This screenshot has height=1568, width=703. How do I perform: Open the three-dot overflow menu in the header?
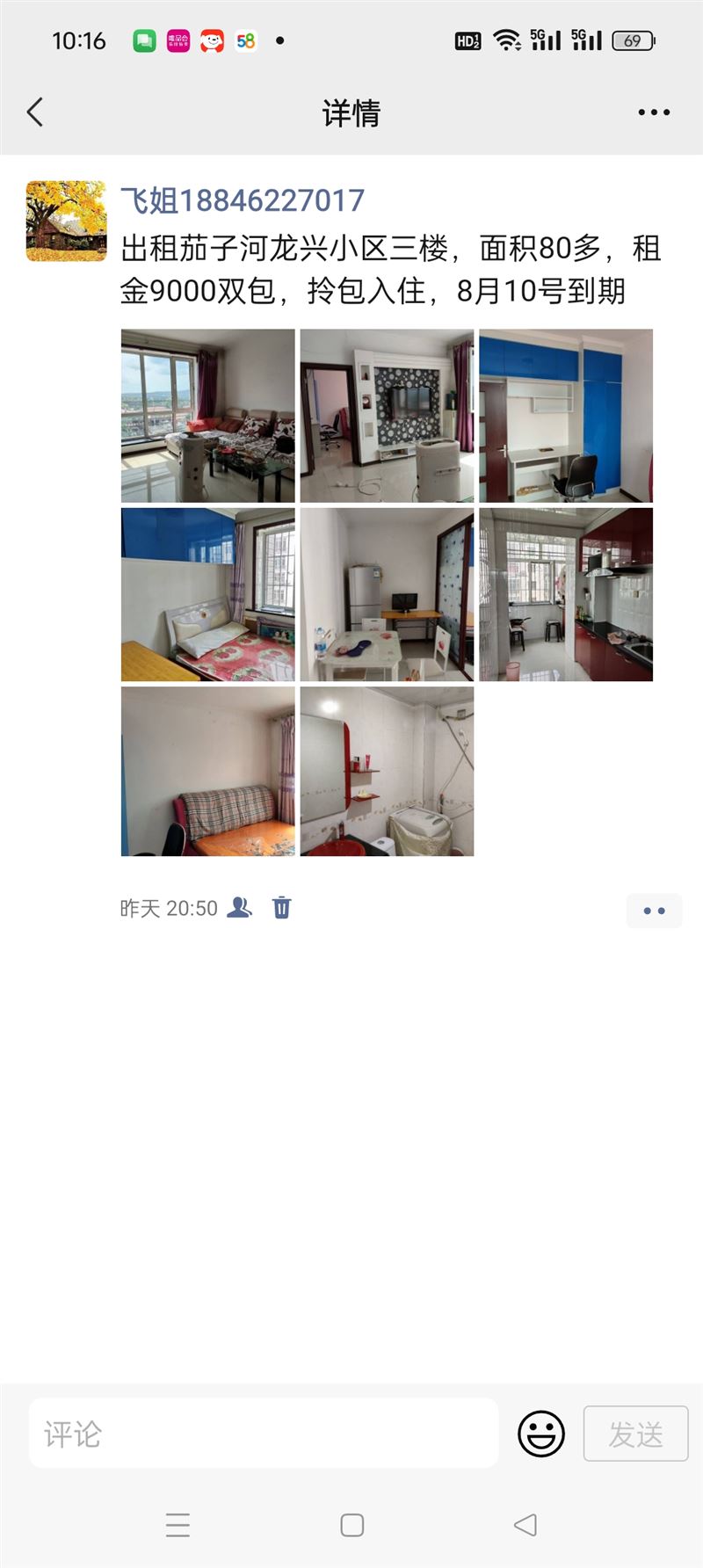click(x=654, y=113)
